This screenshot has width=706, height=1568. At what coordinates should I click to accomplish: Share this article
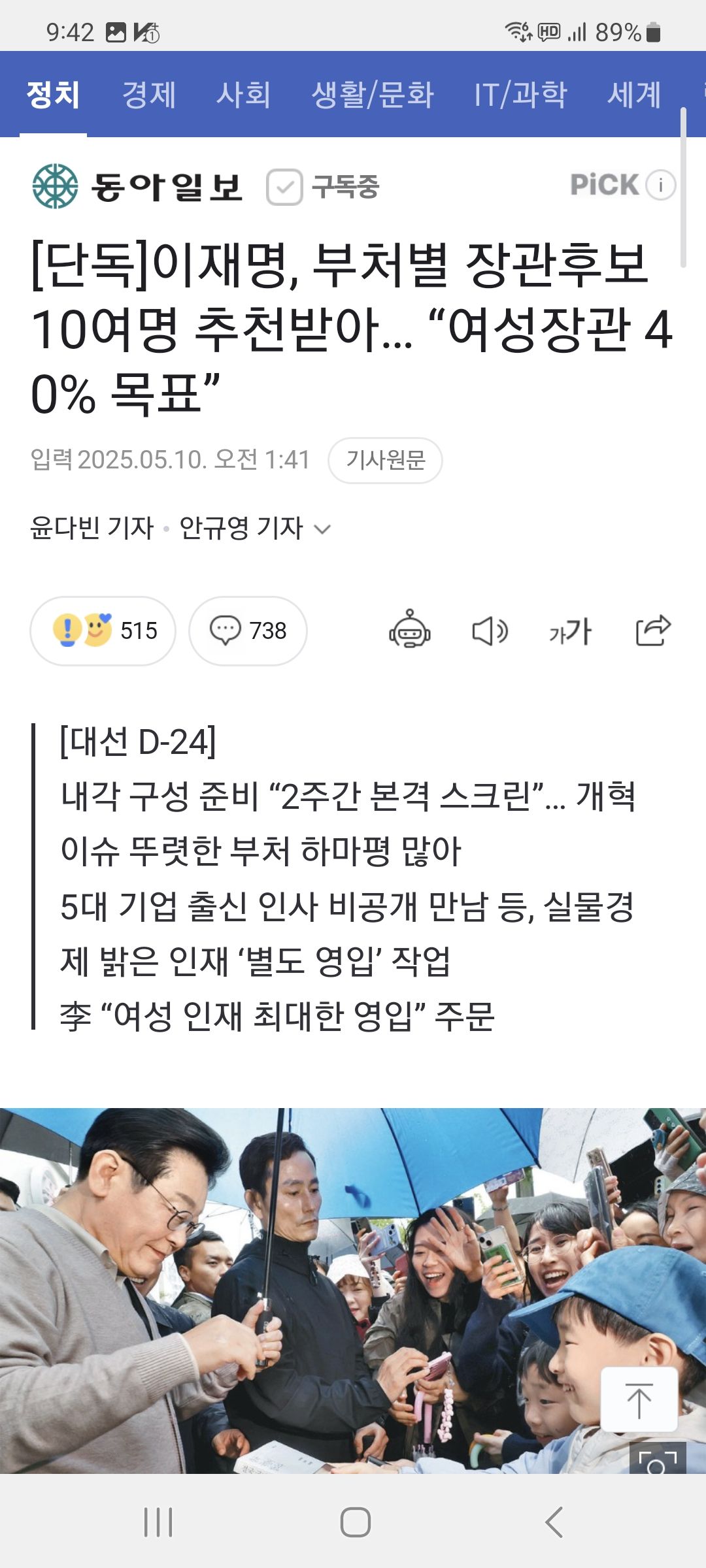tap(653, 630)
